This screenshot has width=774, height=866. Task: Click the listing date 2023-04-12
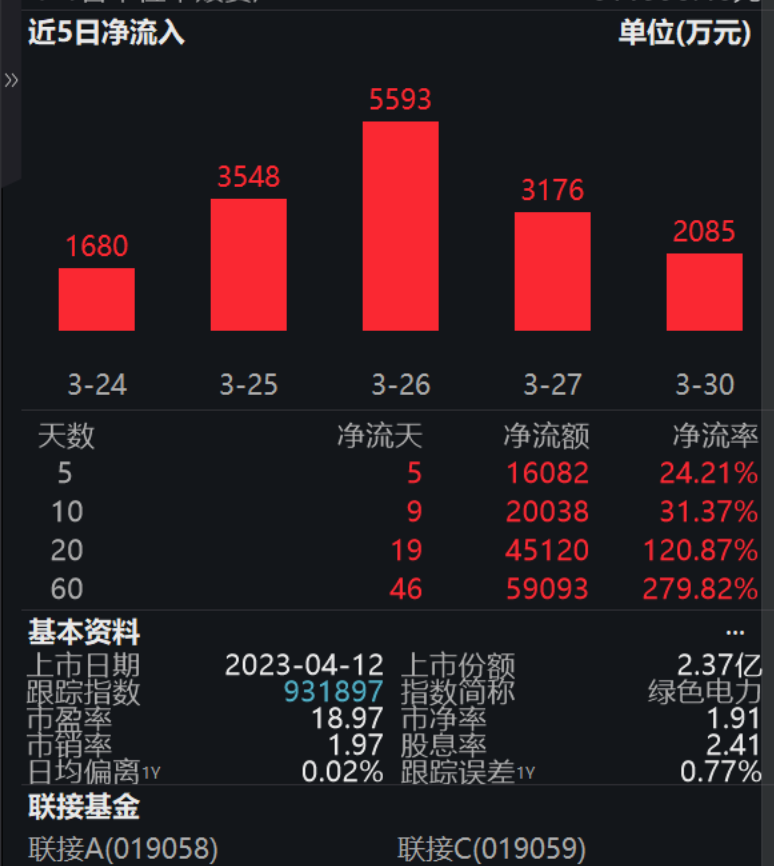[305, 663]
